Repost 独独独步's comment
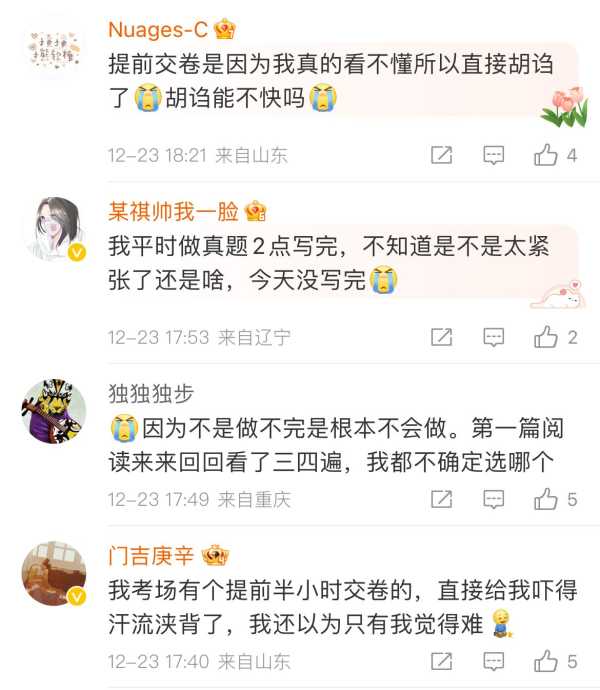Viewport: 600px width, 690px height. (441, 498)
